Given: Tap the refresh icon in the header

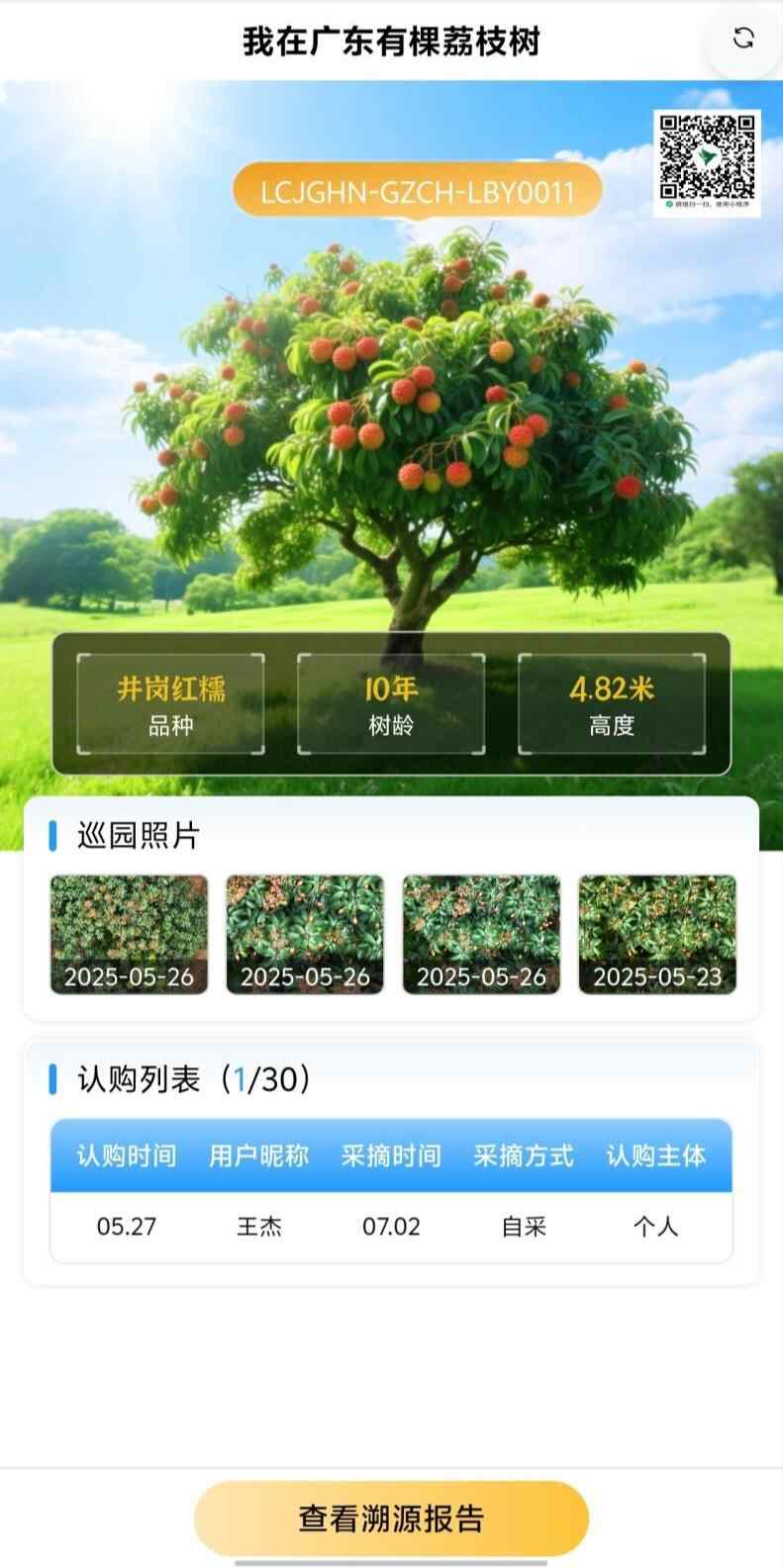Looking at the screenshot, I should [742, 39].
